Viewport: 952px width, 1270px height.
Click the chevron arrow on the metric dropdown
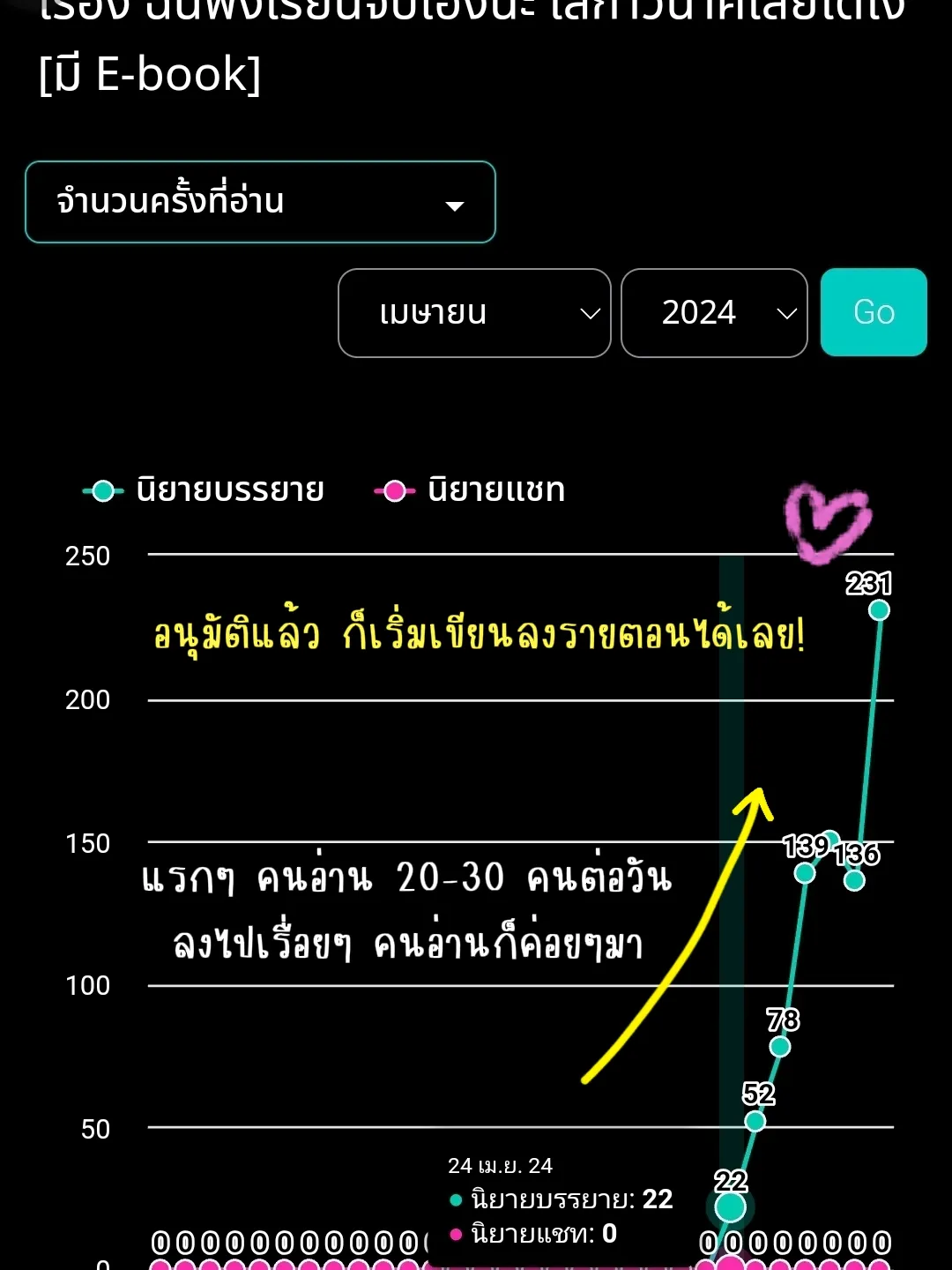pyautogui.click(x=455, y=205)
